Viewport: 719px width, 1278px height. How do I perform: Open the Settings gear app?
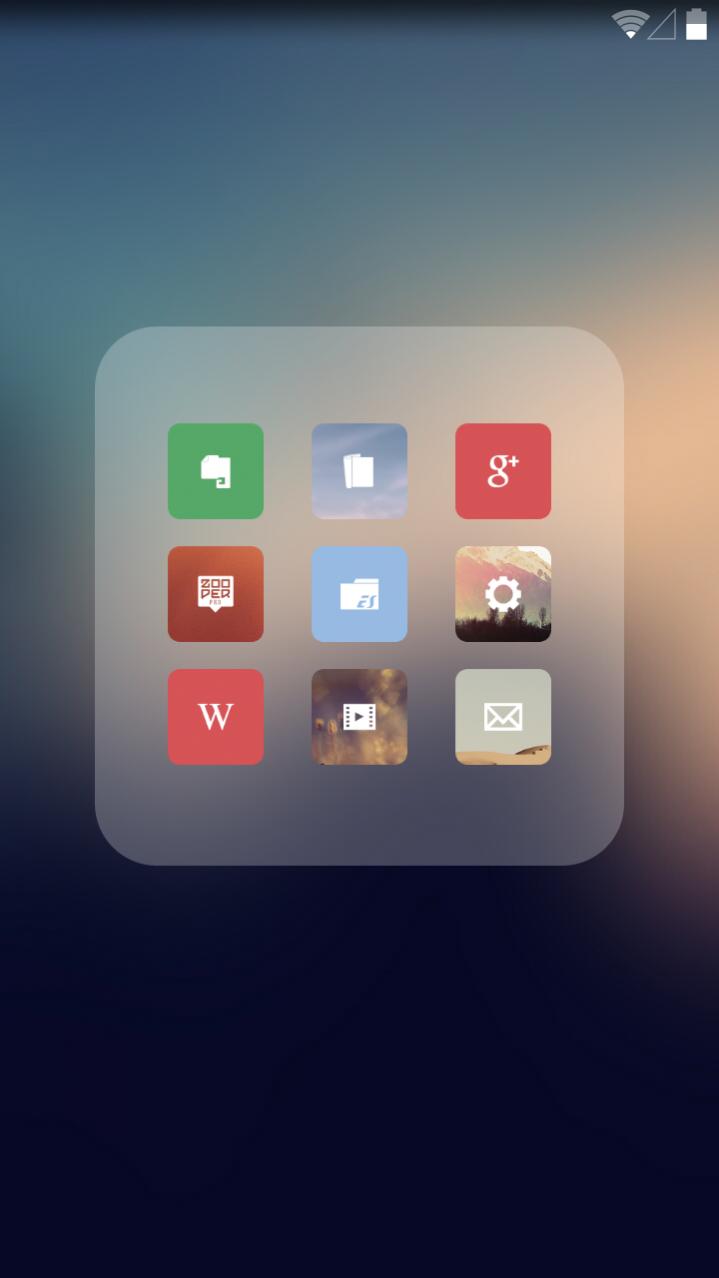[x=503, y=594]
